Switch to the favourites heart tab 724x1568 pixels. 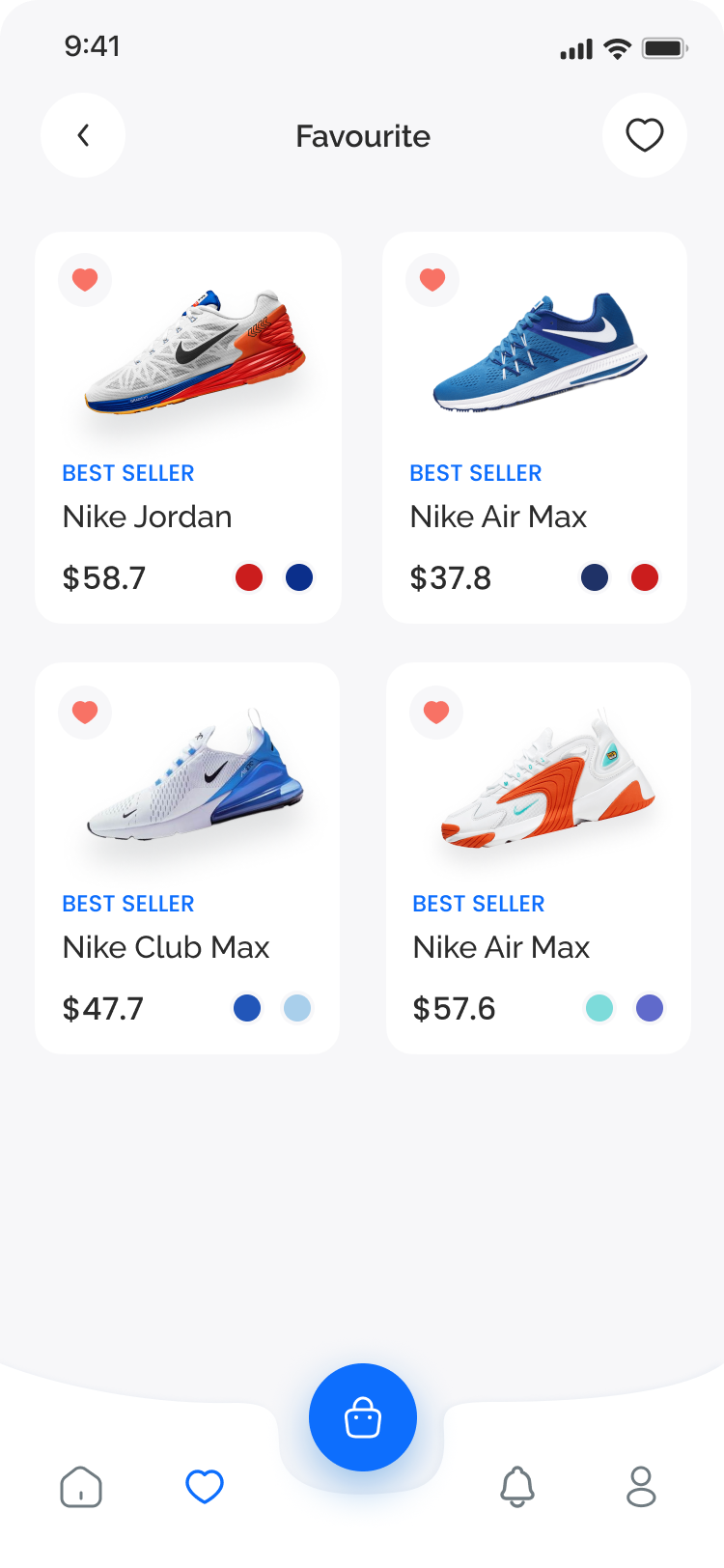(205, 1487)
